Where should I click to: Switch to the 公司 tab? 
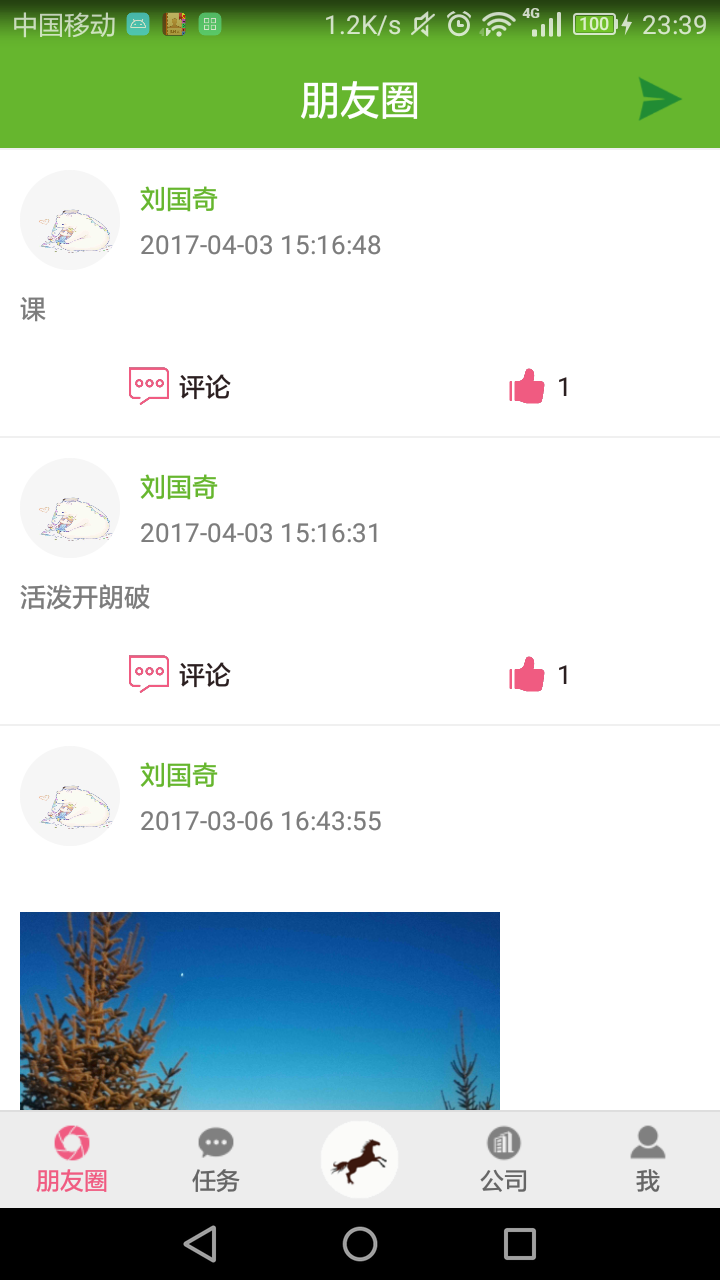504,1160
